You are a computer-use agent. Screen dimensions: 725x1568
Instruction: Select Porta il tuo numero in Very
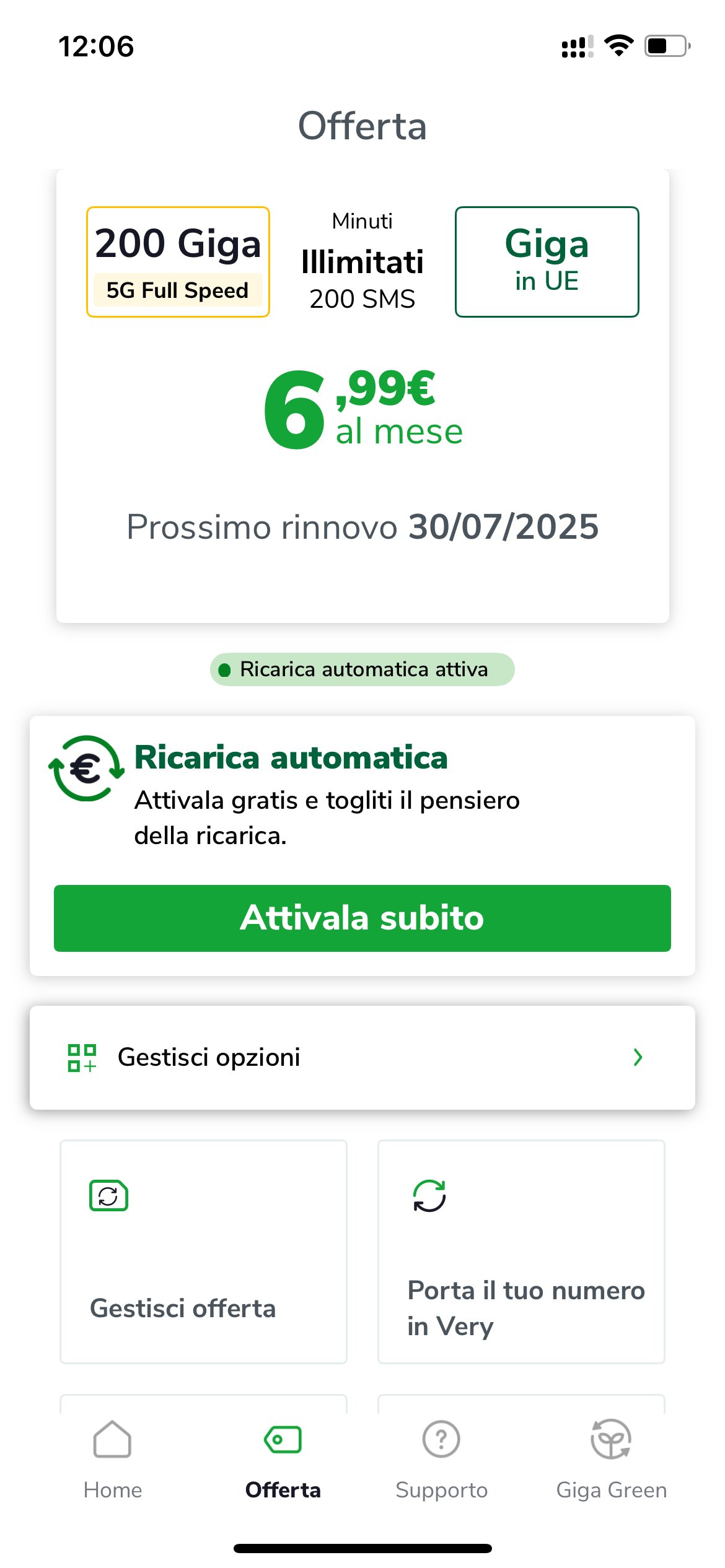(x=521, y=1251)
